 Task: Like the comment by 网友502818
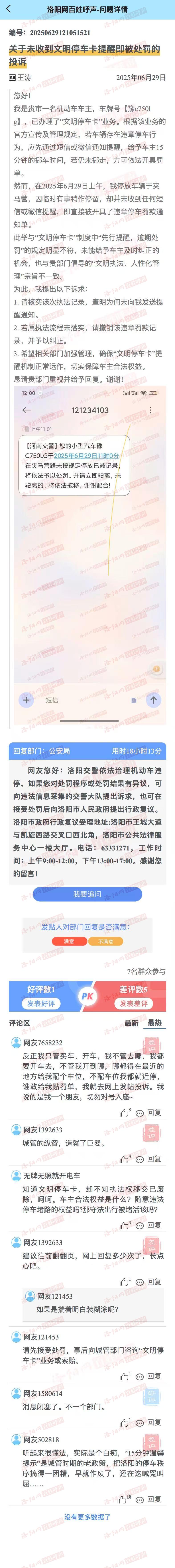coord(124,1500)
